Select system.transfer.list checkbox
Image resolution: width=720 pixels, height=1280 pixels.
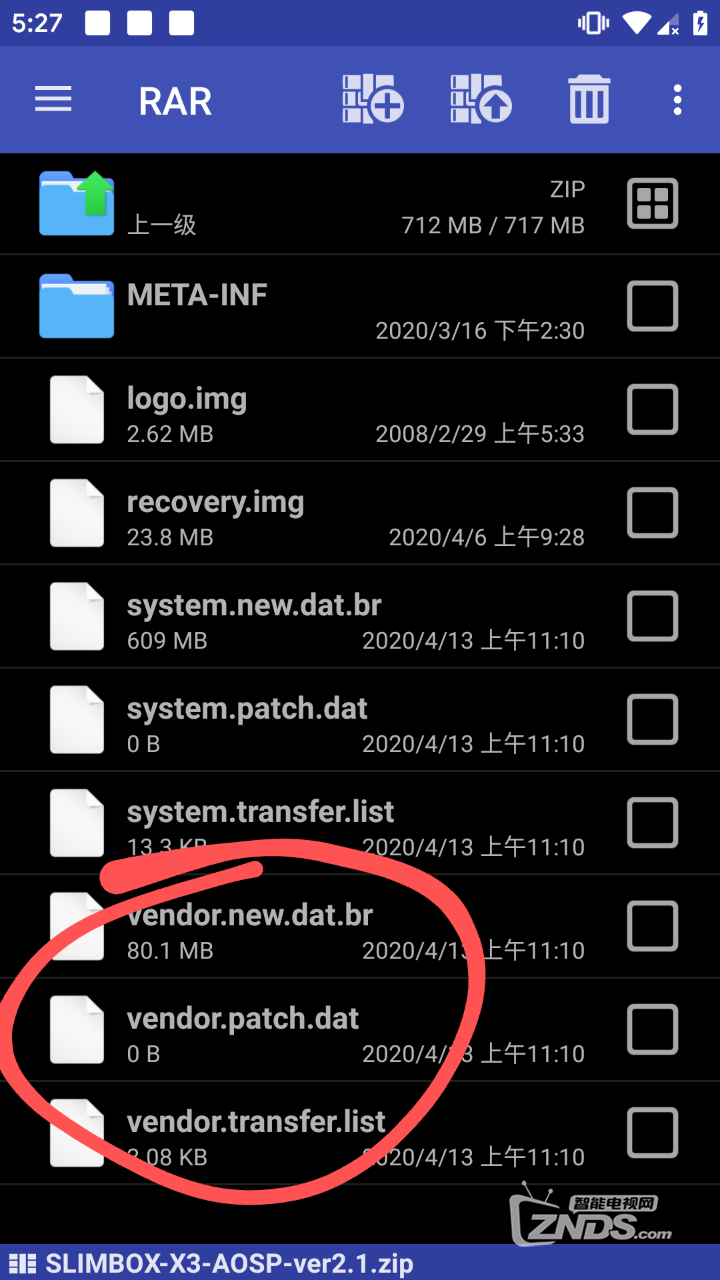[652, 822]
